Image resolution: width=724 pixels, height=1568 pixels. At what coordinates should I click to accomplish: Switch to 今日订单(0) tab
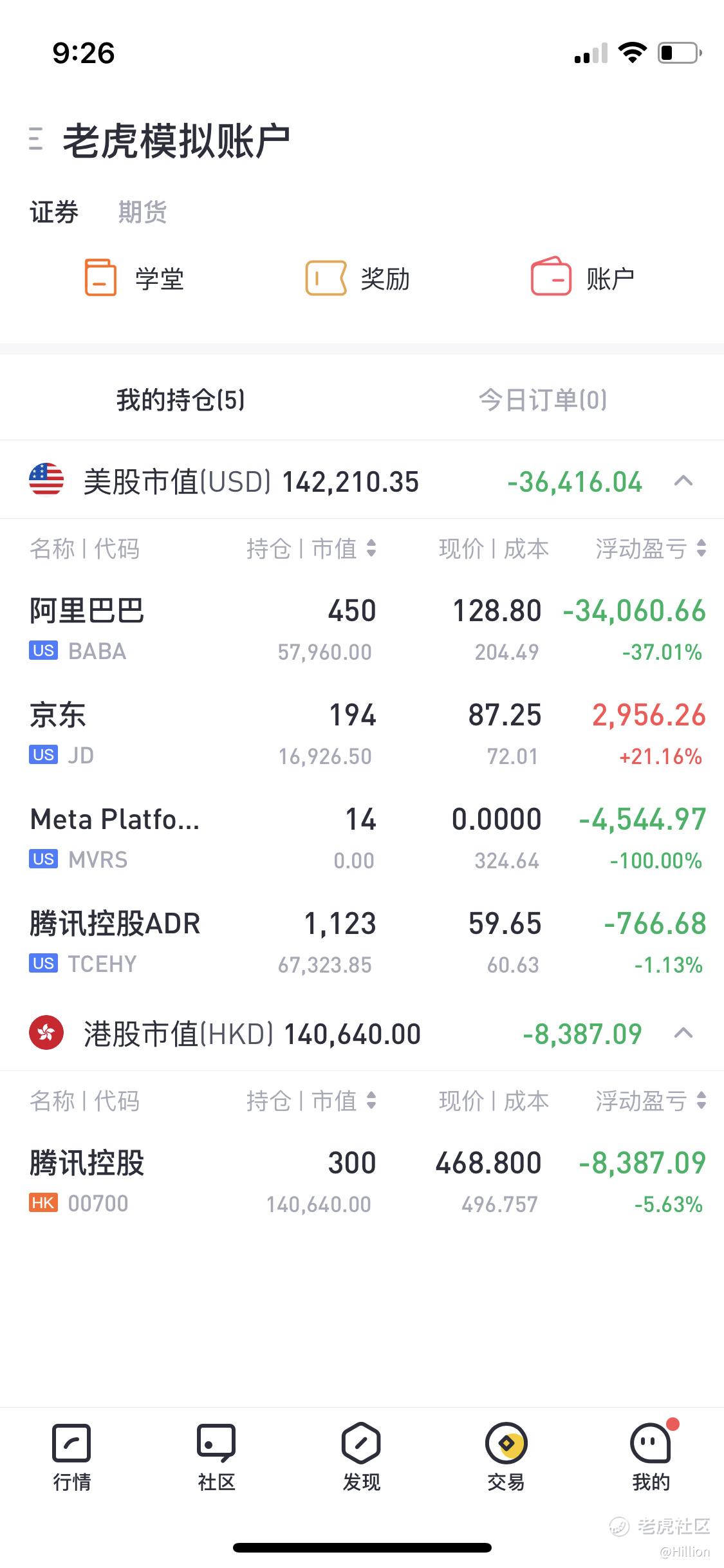(x=543, y=400)
